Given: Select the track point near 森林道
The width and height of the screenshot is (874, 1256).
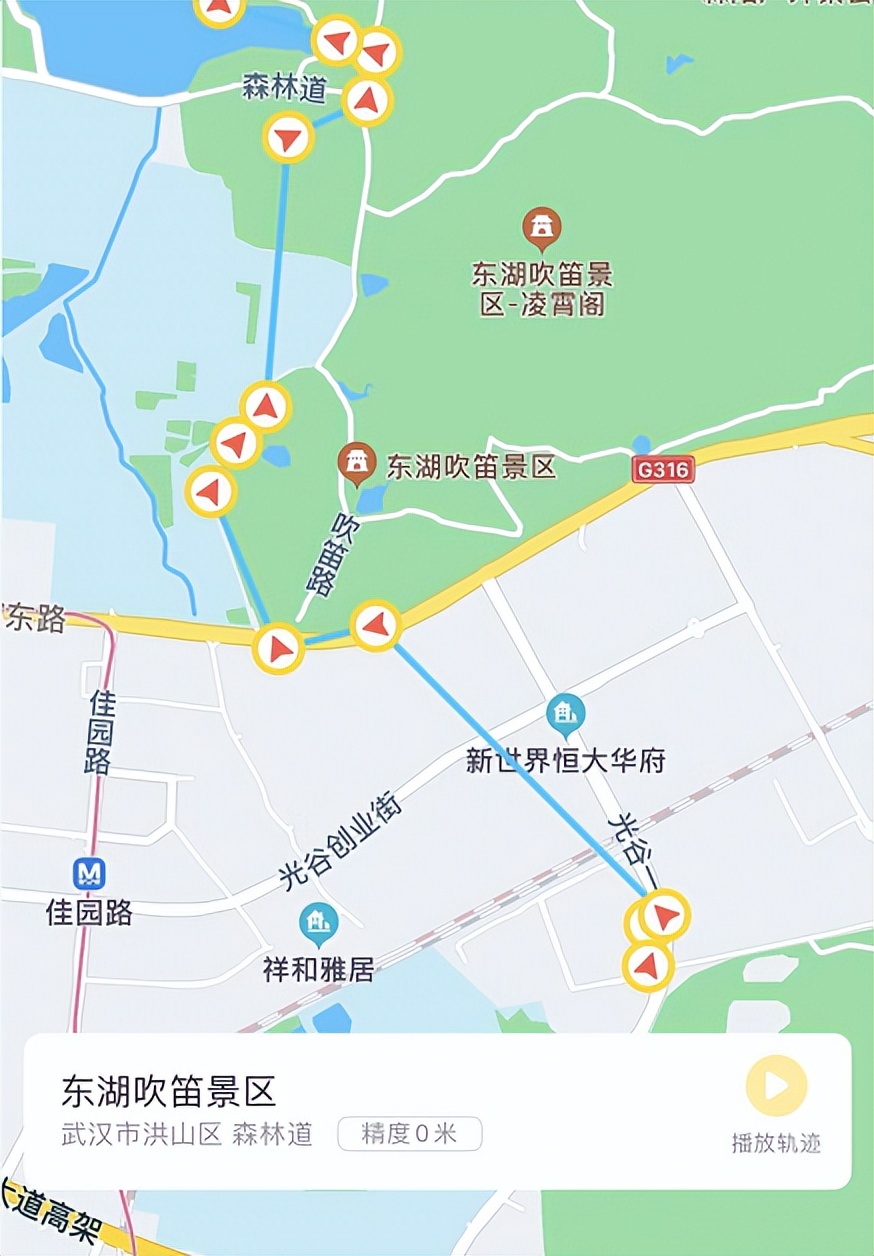Looking at the screenshot, I should 289,138.
